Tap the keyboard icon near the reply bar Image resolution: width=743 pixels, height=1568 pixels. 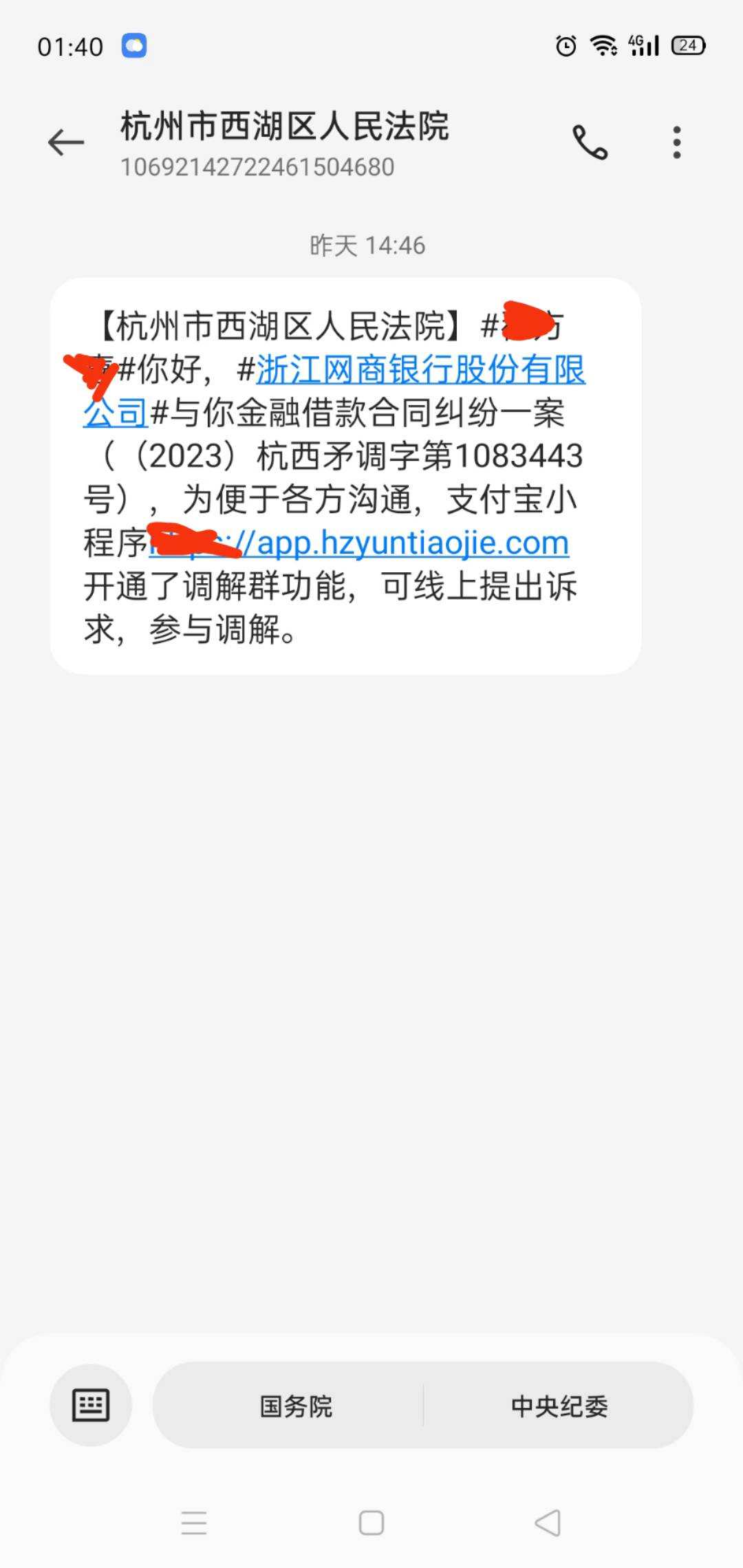(x=90, y=1406)
